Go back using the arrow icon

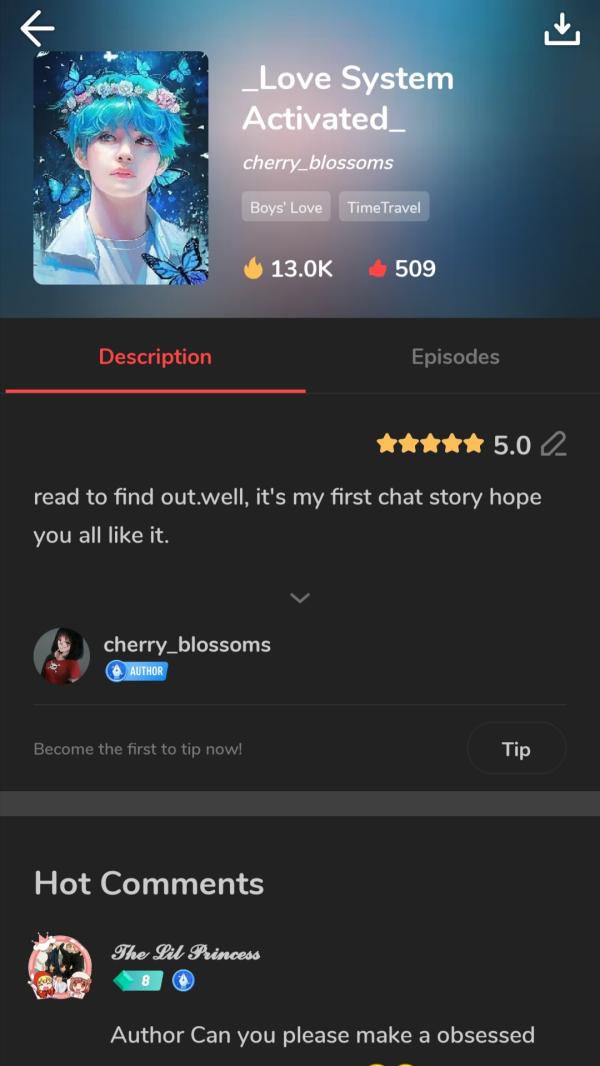(x=37, y=29)
